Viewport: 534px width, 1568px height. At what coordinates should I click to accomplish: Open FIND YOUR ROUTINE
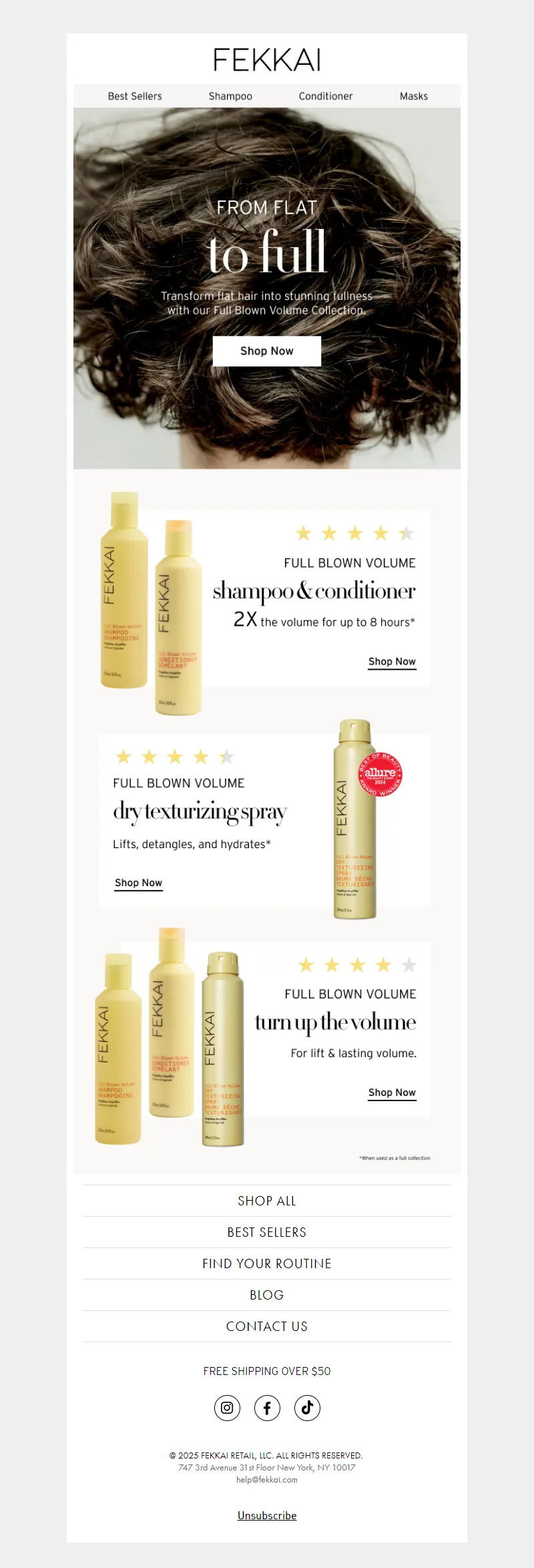[x=267, y=1263]
